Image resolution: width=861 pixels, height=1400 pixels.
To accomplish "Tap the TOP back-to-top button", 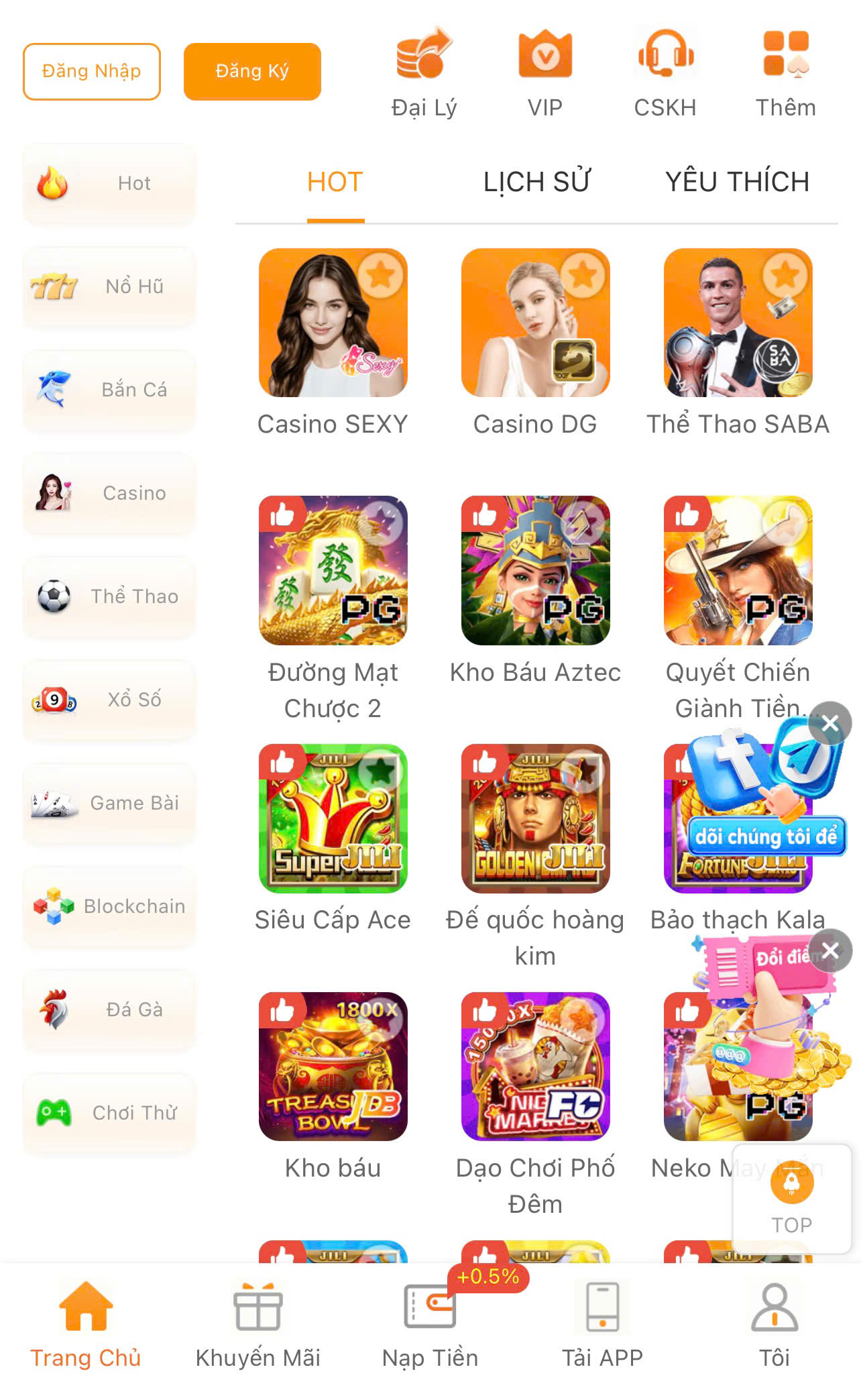I will [x=792, y=1199].
